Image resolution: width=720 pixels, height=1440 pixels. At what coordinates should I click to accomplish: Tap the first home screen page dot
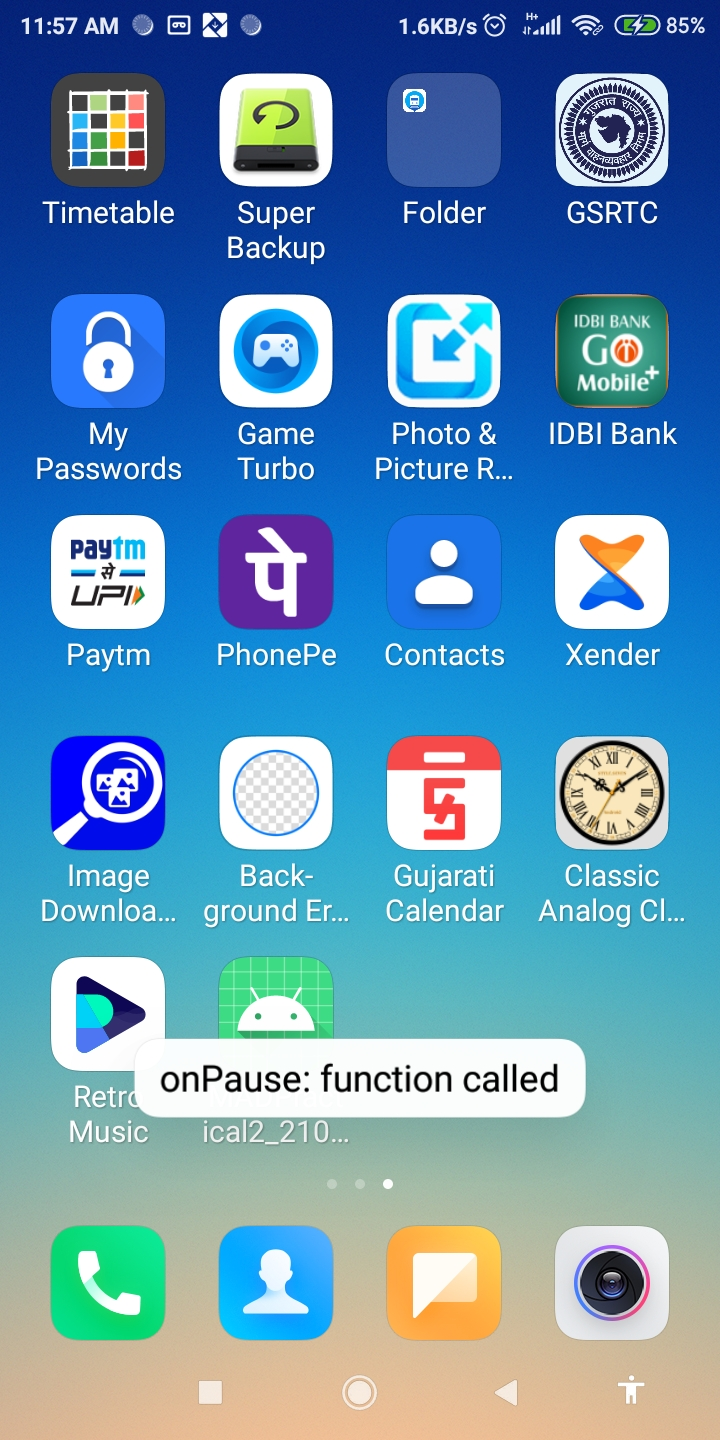(332, 1184)
